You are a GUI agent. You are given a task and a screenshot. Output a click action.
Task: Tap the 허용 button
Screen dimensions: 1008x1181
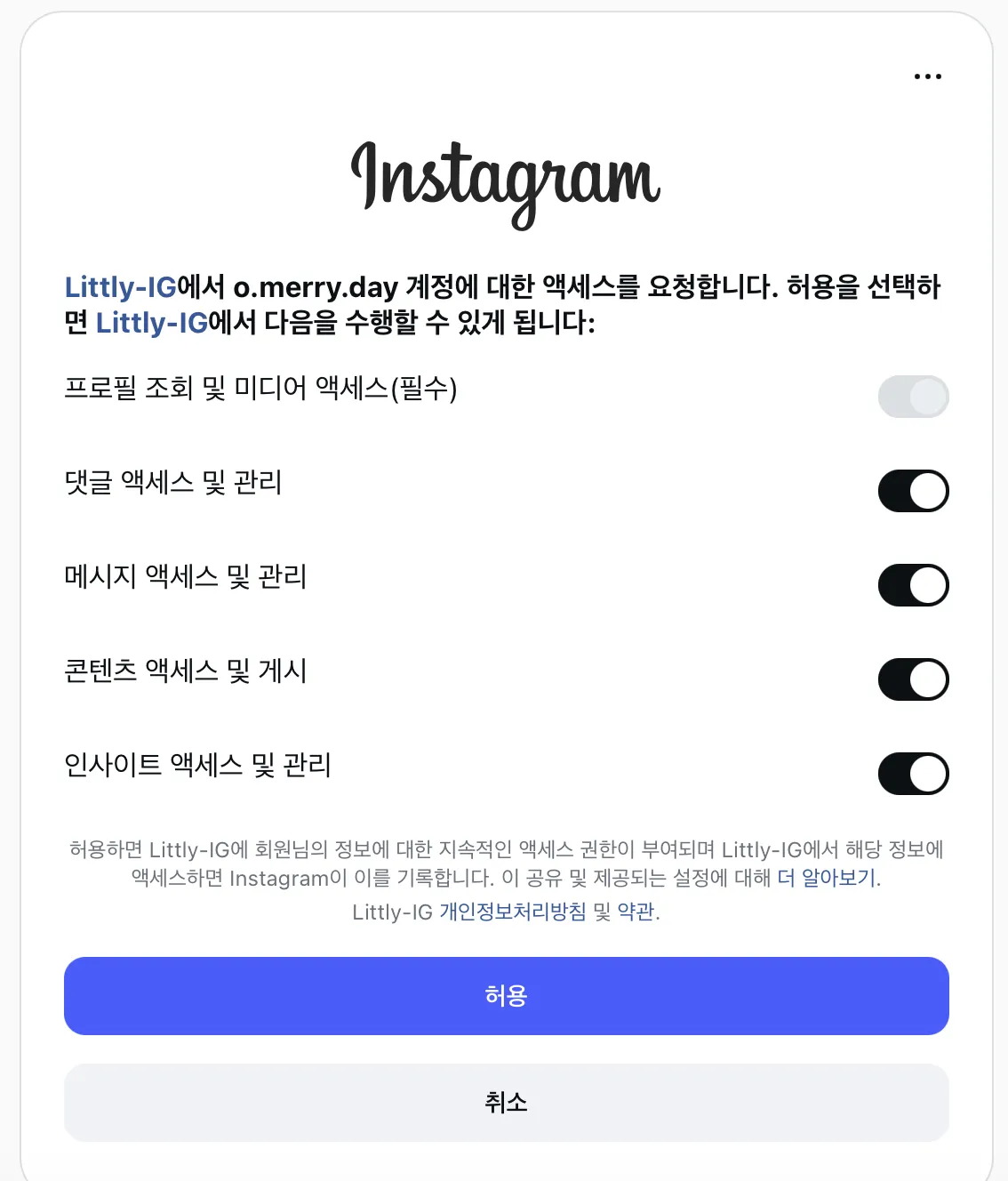[x=506, y=996]
